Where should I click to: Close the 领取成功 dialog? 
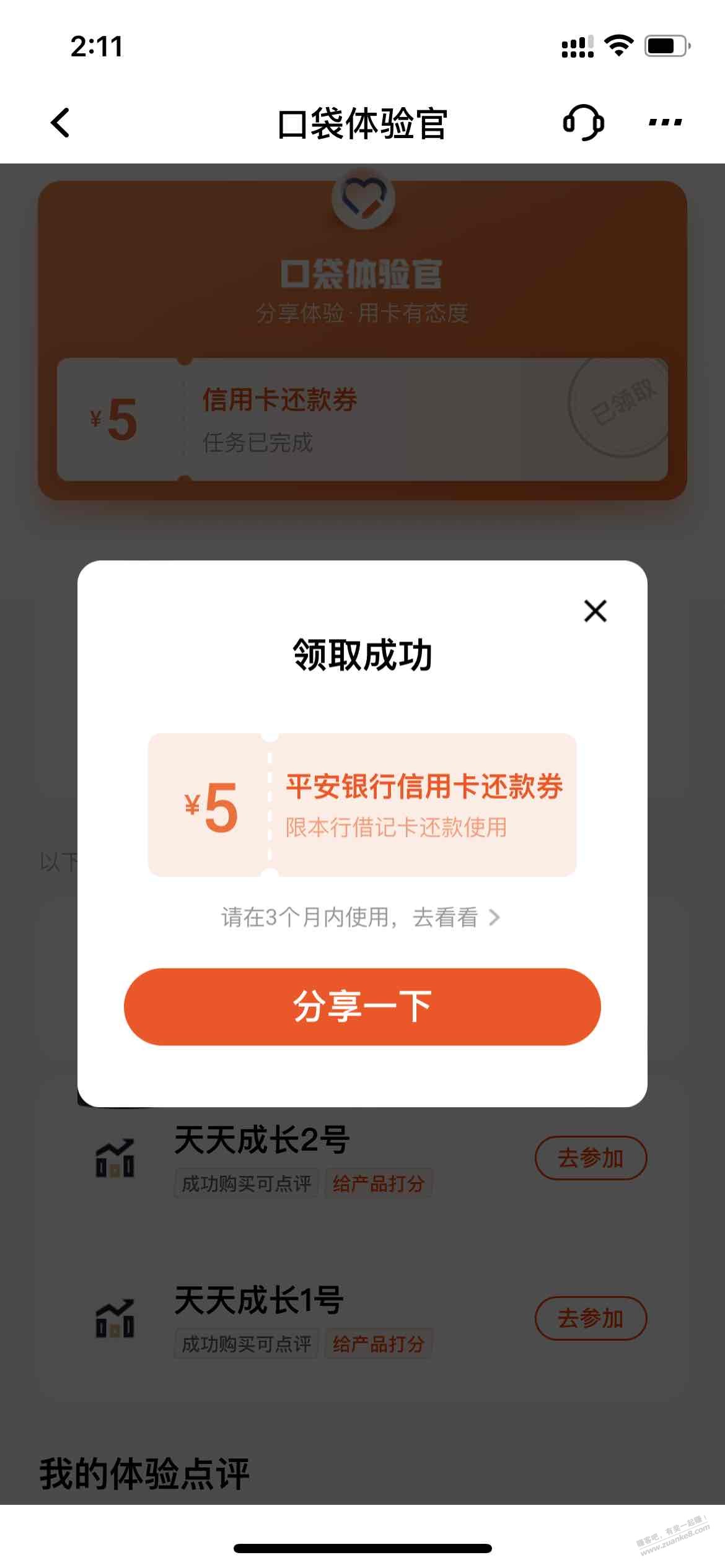[595, 611]
